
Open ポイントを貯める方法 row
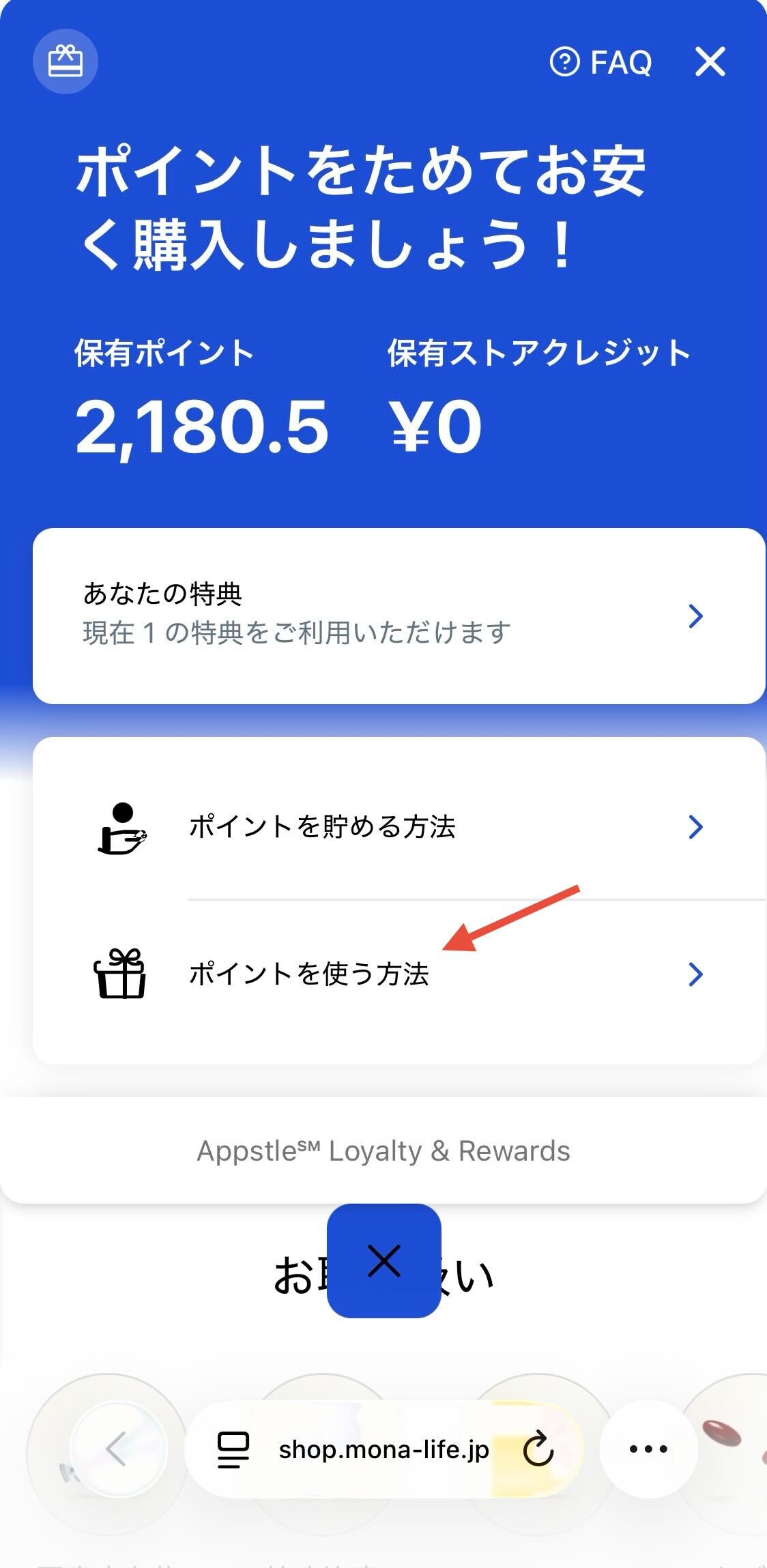click(x=399, y=827)
